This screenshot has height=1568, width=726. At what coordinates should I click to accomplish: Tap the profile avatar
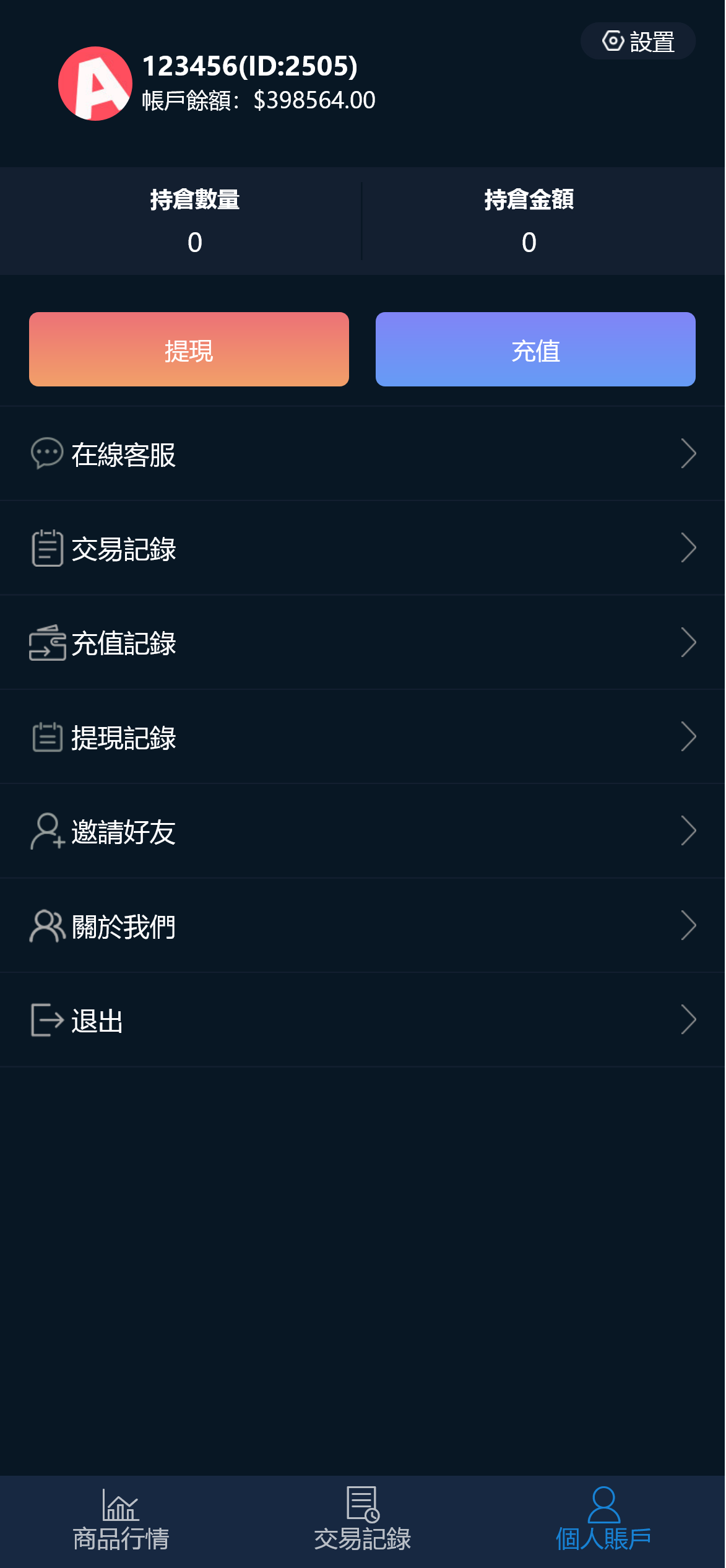click(95, 84)
